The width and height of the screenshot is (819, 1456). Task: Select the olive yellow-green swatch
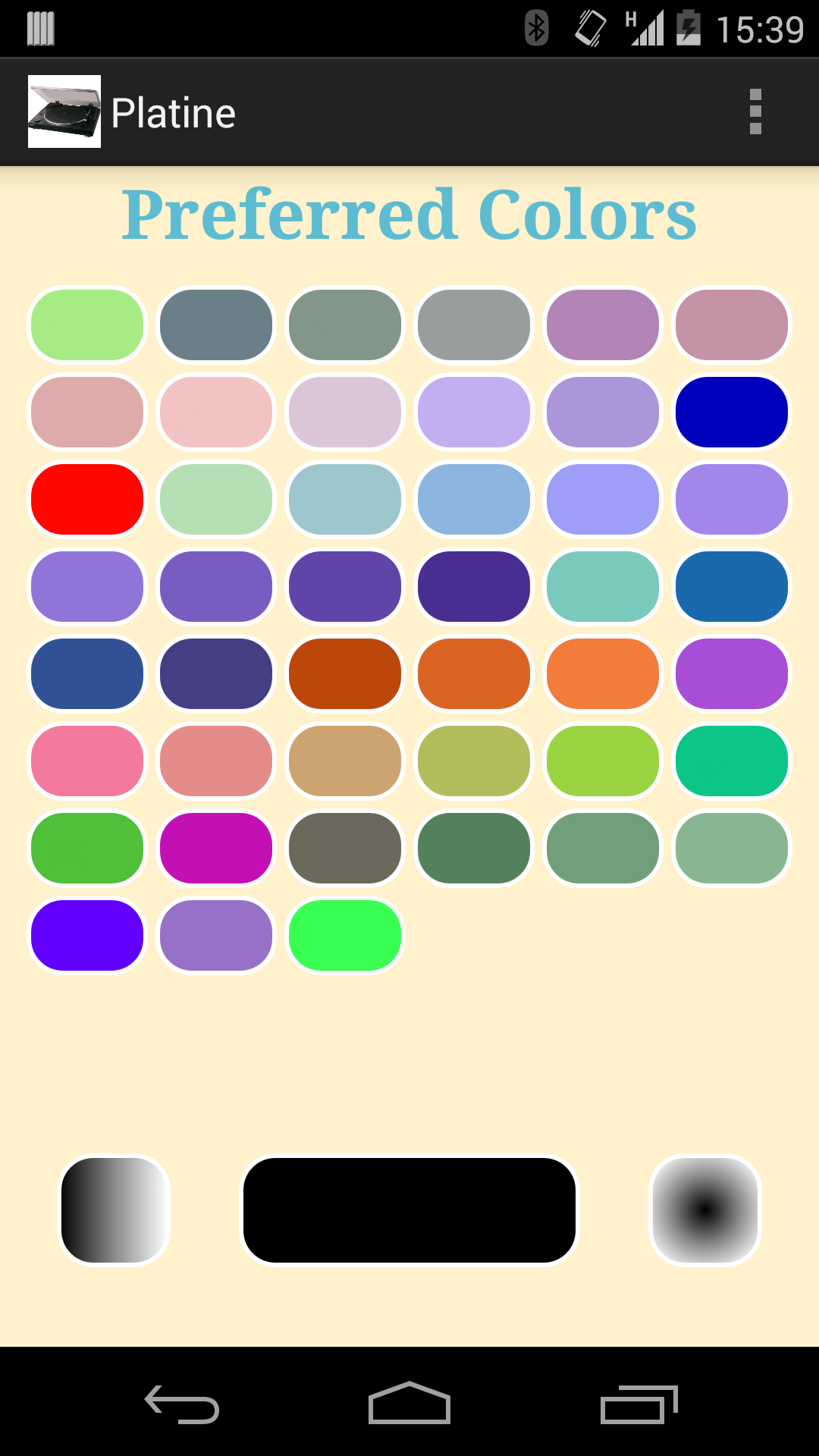point(474,761)
